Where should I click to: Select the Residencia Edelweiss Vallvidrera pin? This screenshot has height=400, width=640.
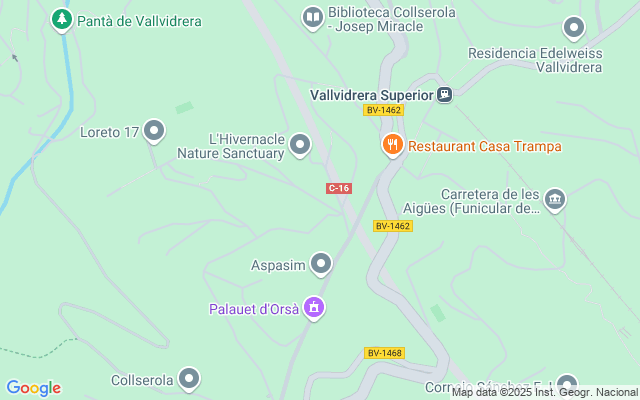[573, 27]
